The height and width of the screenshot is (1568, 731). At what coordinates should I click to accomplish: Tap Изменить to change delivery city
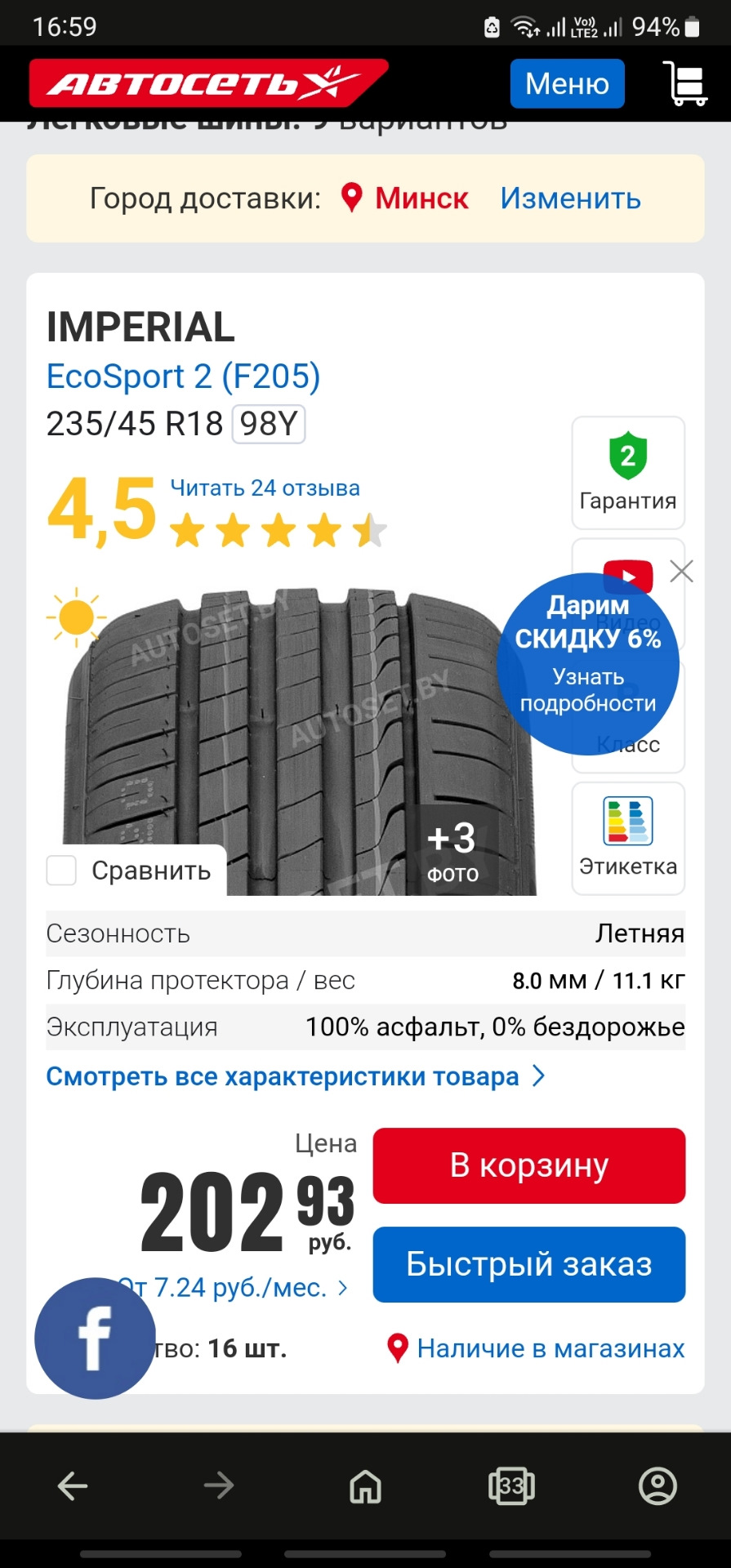[570, 198]
